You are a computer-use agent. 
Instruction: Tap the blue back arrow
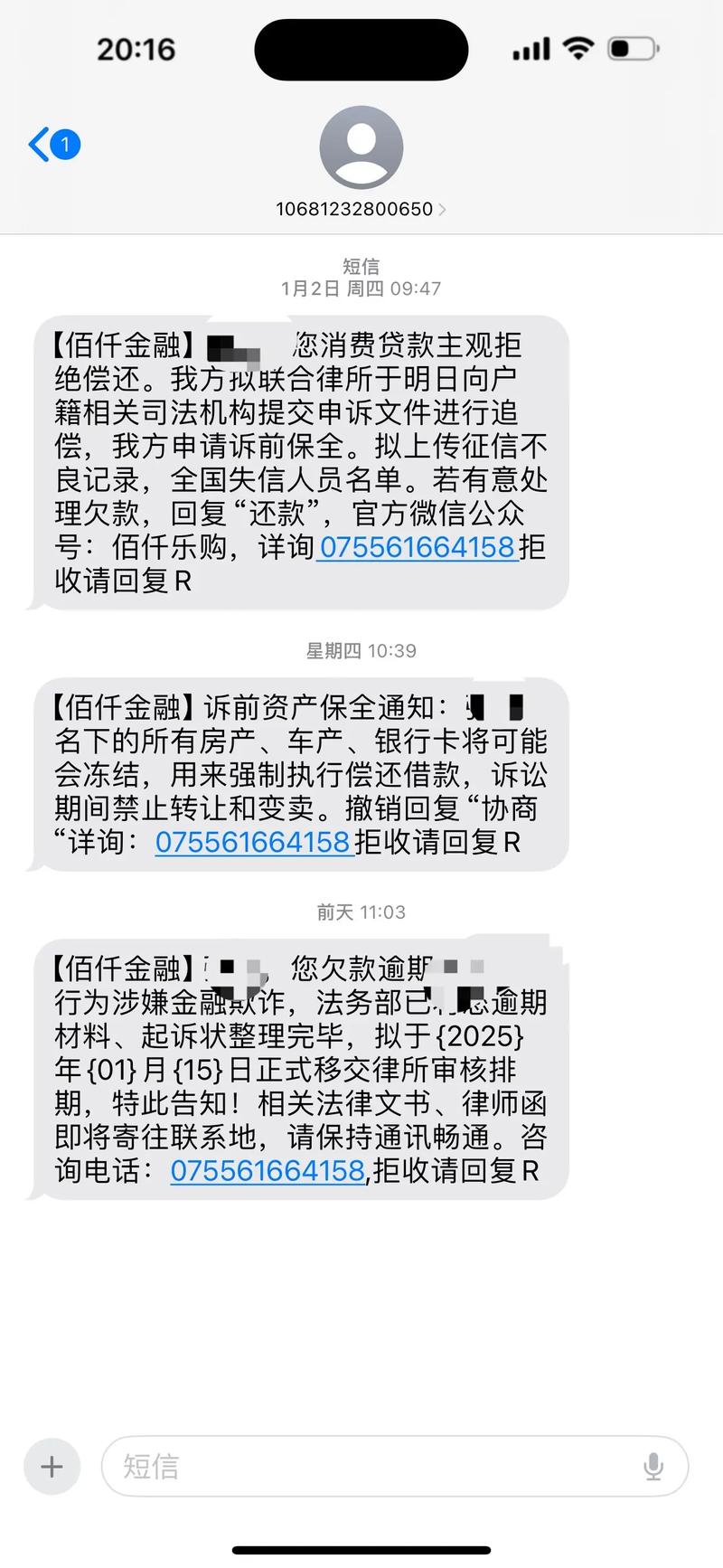(38, 143)
